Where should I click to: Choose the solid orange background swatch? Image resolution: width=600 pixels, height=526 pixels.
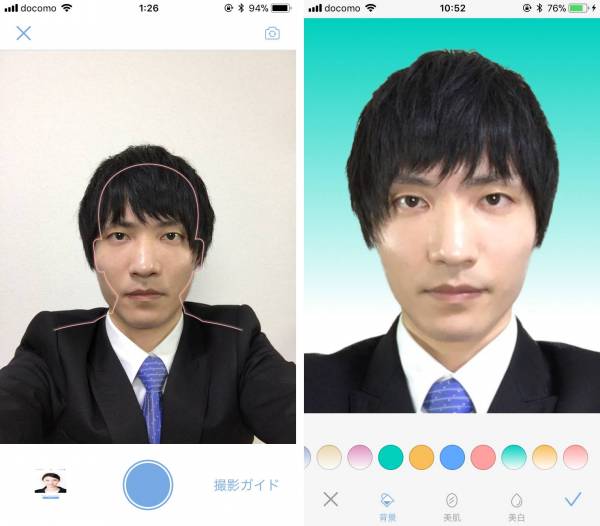(x=421, y=457)
